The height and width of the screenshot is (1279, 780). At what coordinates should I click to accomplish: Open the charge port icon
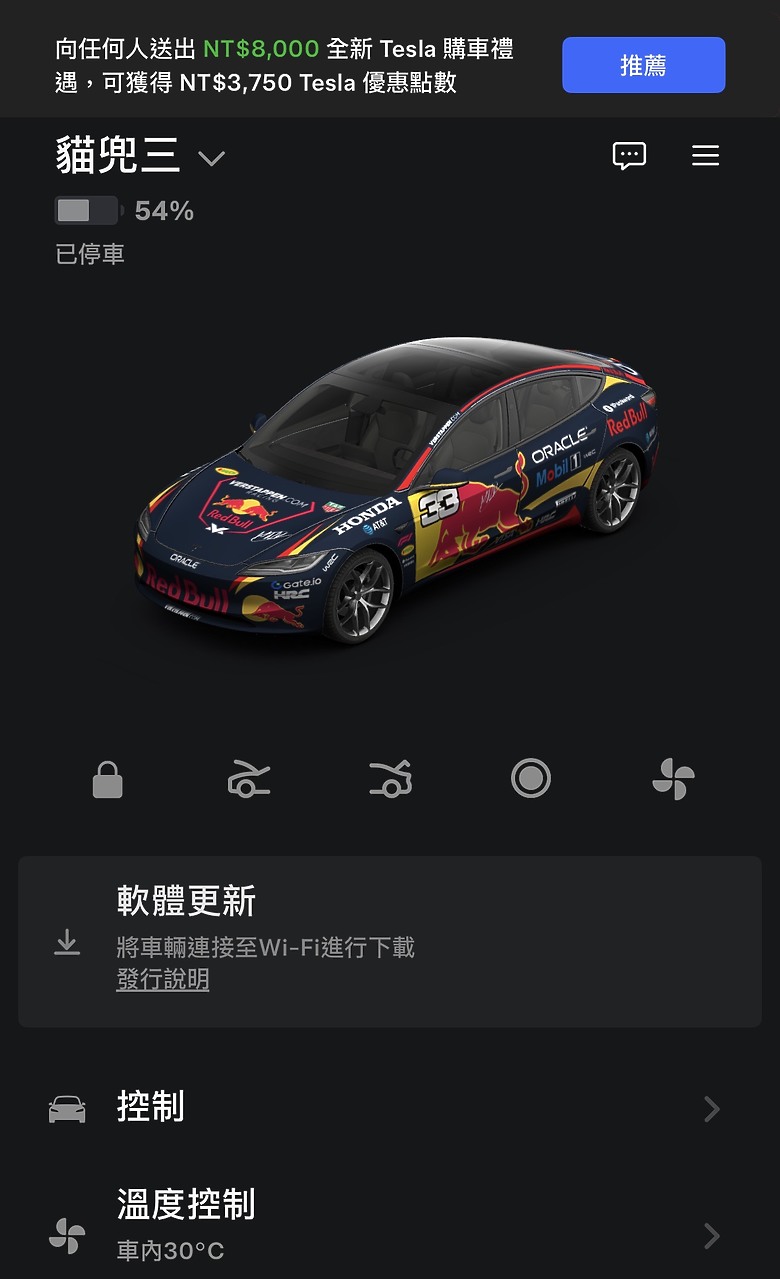tap(531, 778)
